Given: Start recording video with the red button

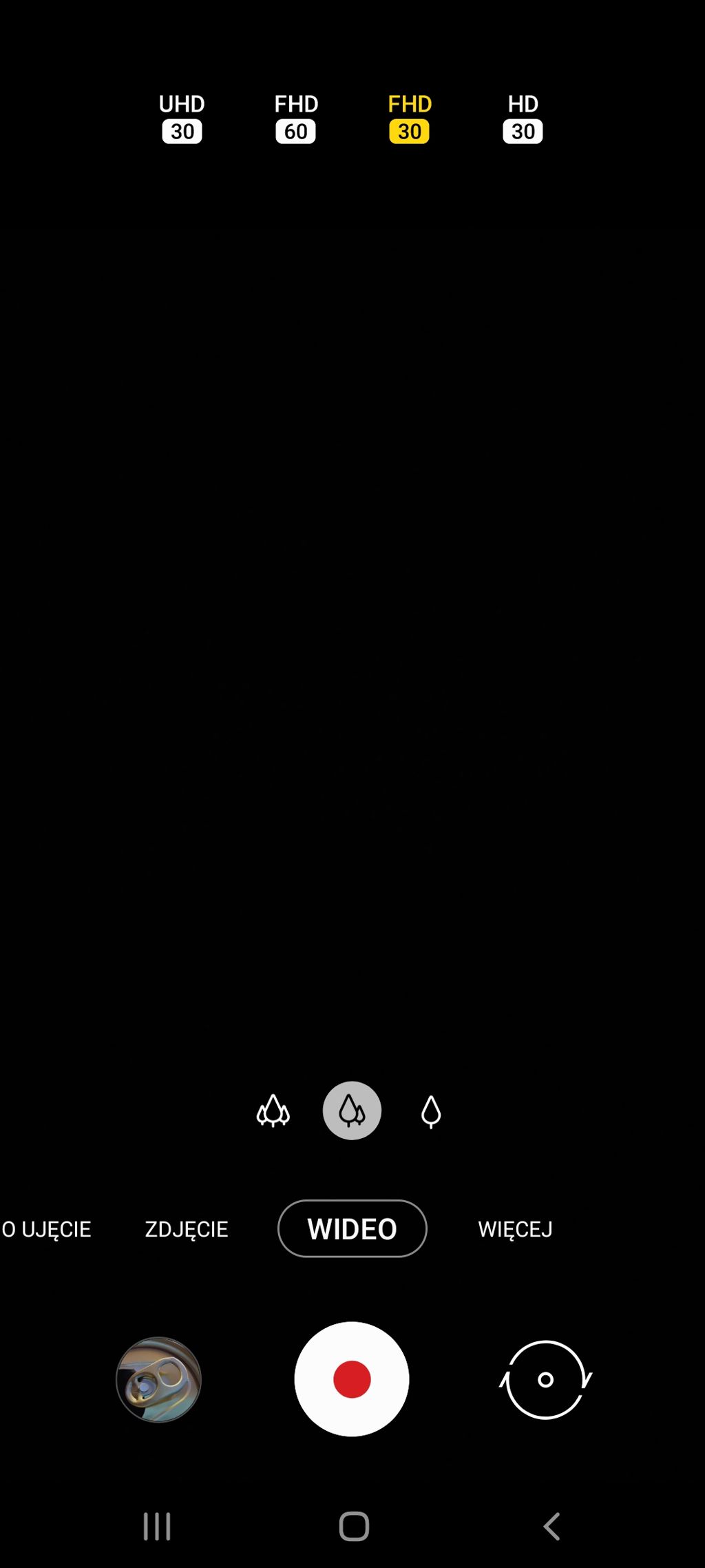Looking at the screenshot, I should [352, 1379].
